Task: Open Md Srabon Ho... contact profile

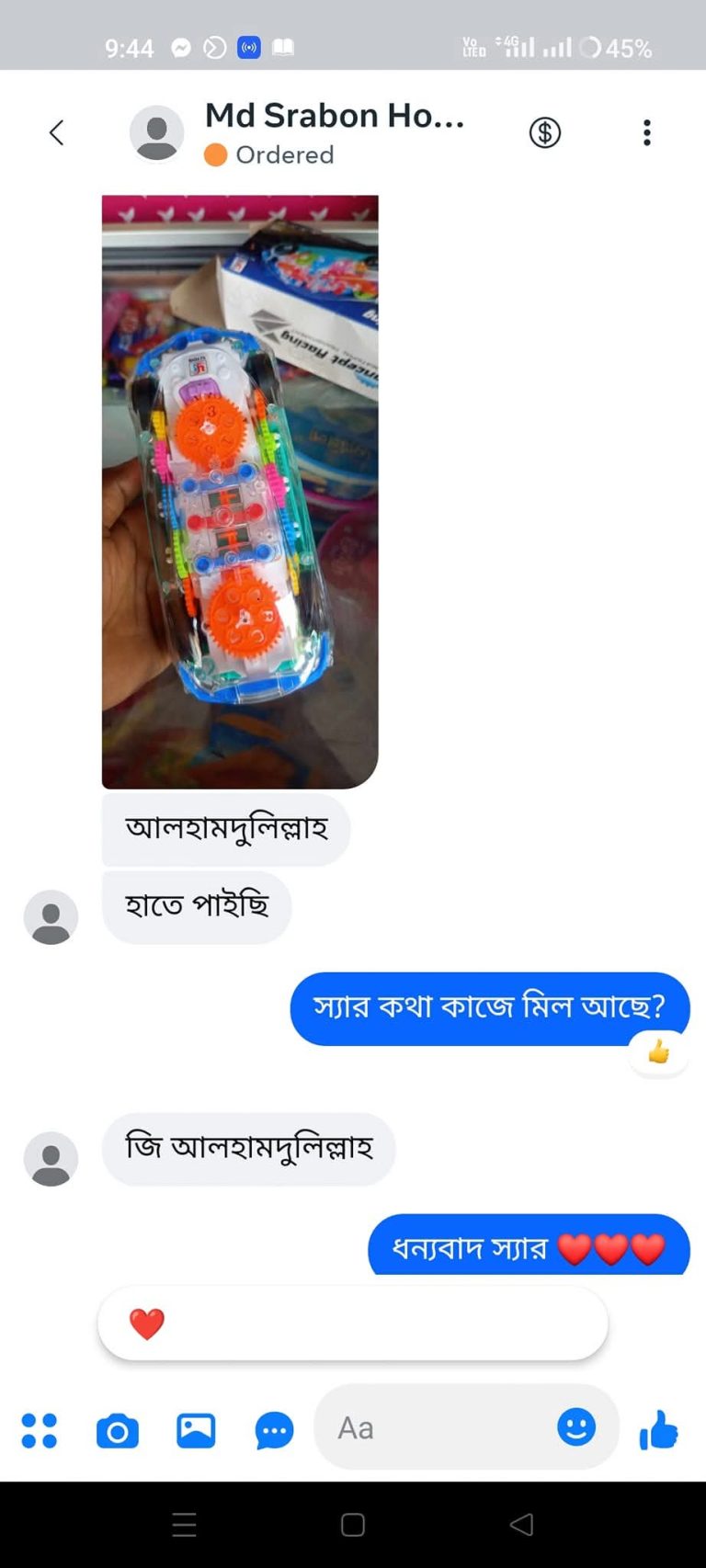Action: pos(333,117)
